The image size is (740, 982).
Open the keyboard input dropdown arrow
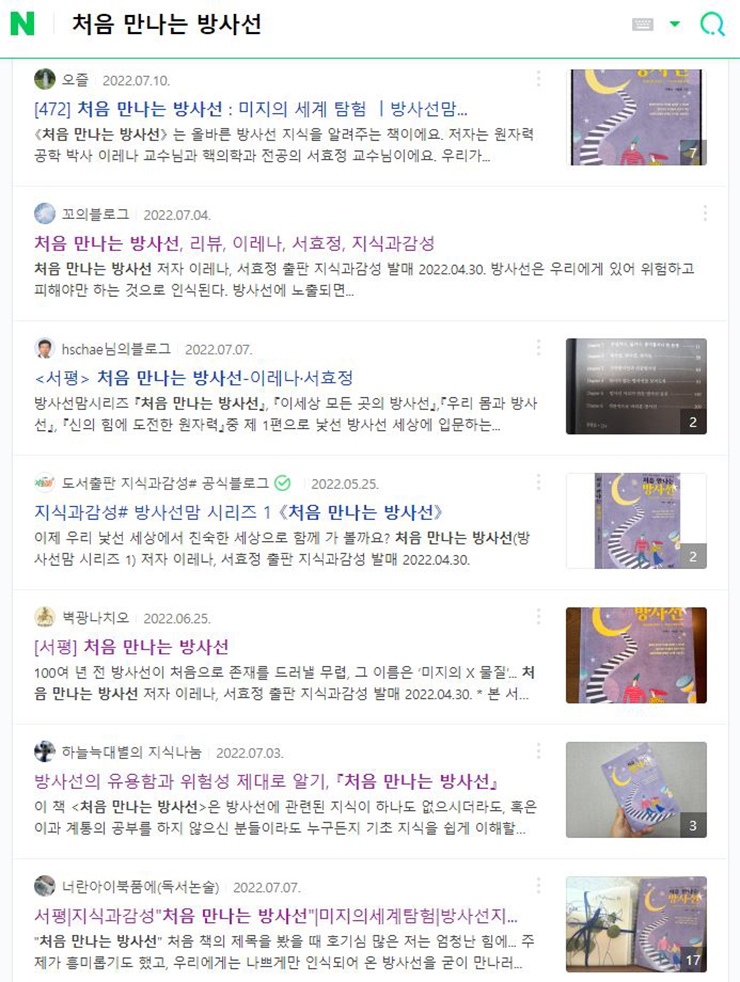(x=675, y=25)
